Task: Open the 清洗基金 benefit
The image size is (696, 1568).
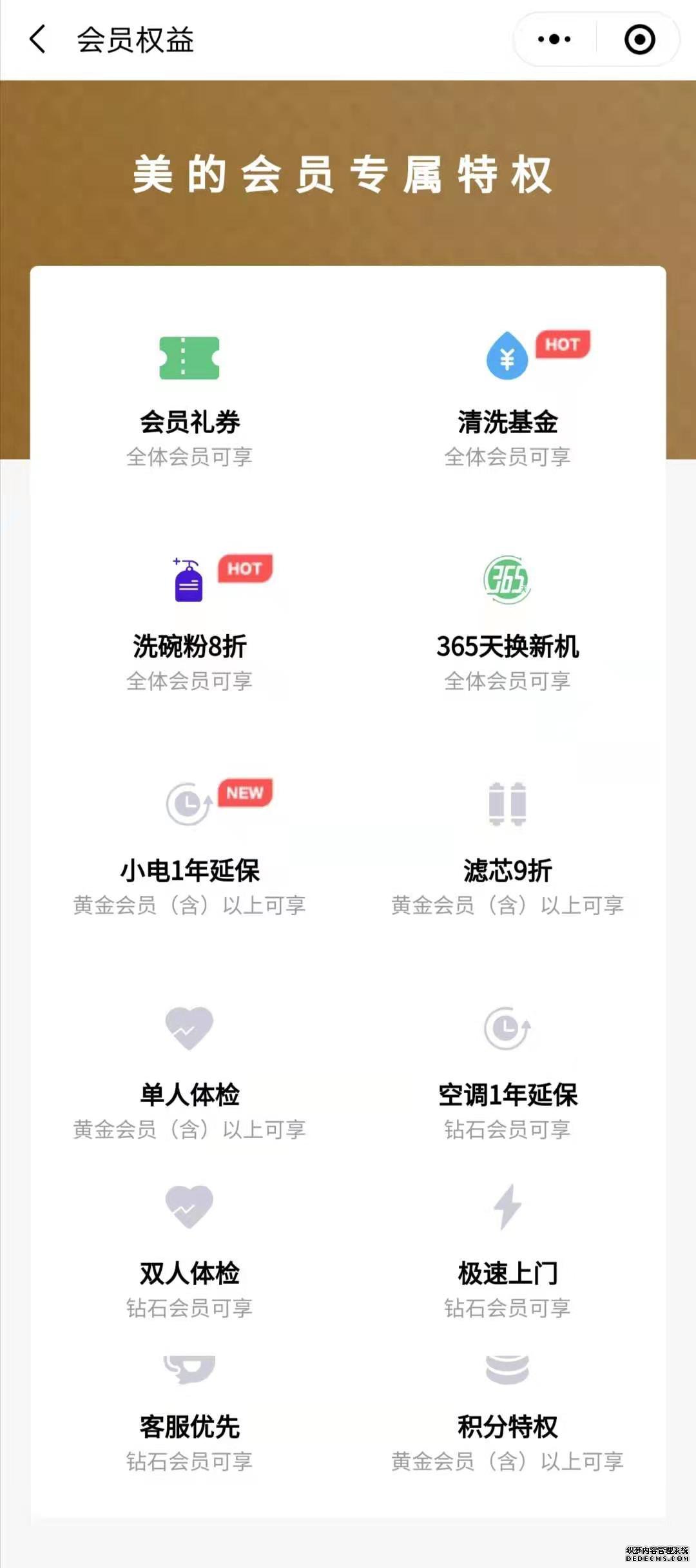Action: click(508, 401)
